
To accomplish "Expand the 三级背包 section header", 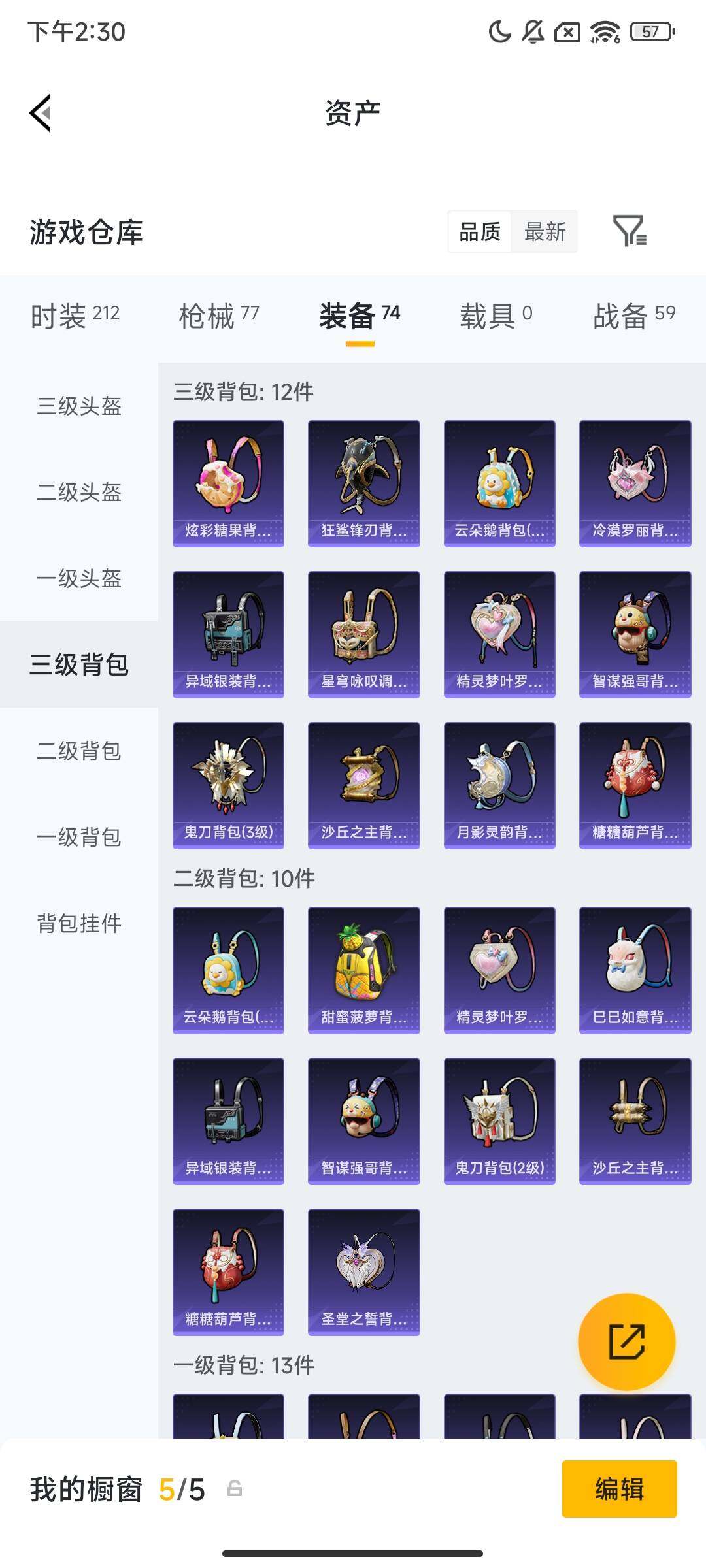I will tap(242, 392).
